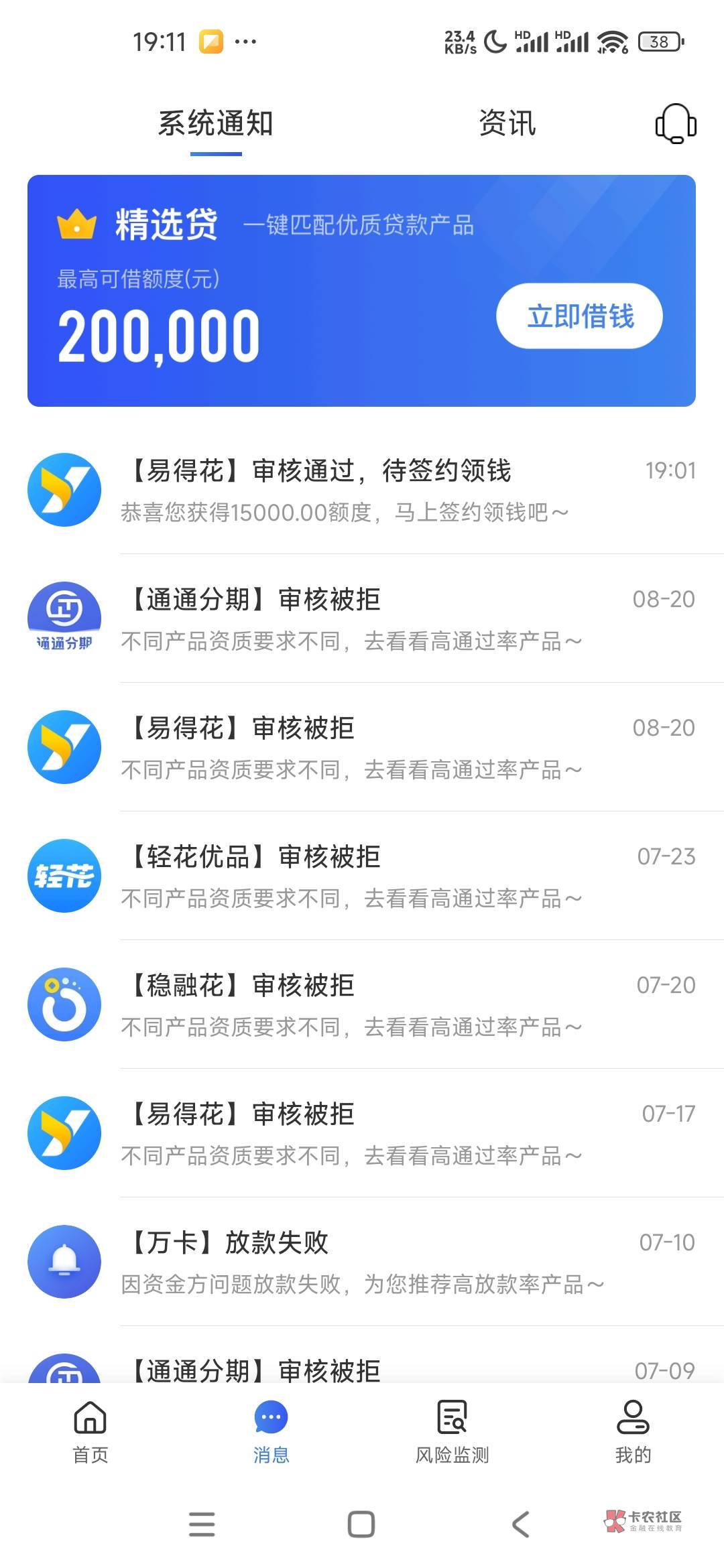View 轻花优品 审核被拒 notification
The image size is (724, 1568).
(362, 876)
